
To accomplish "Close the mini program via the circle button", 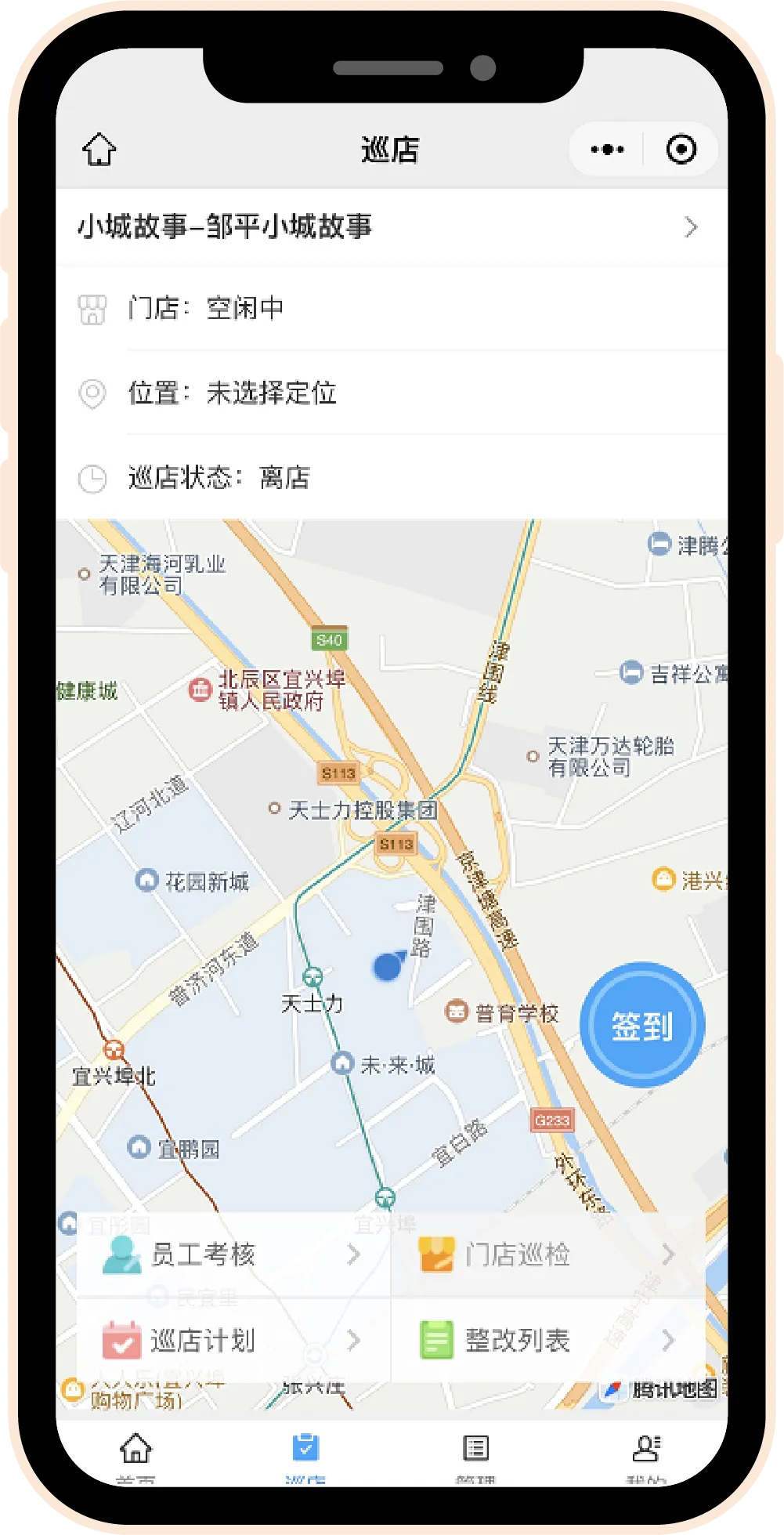I will [x=681, y=149].
